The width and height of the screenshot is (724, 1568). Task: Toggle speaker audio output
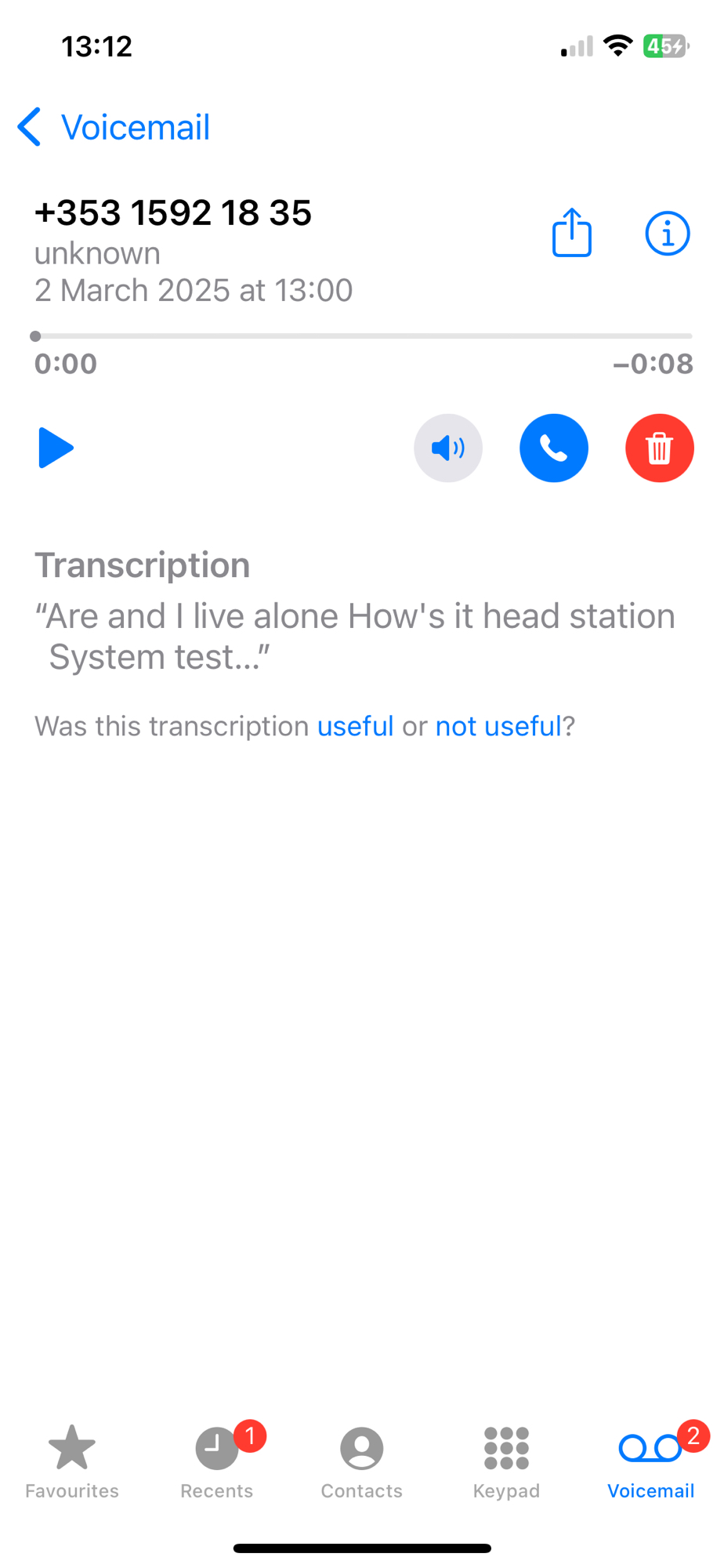[447, 448]
